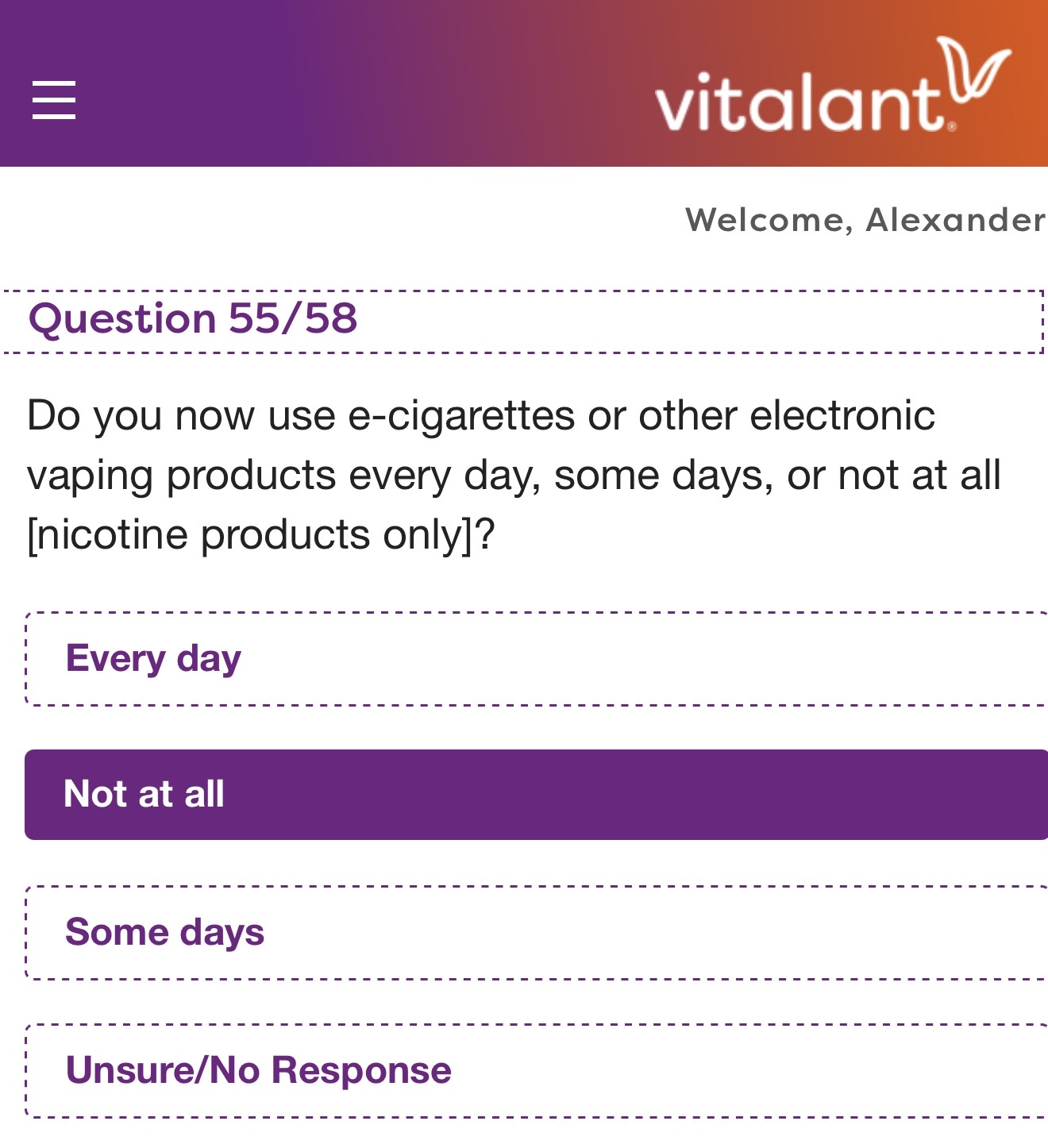Pick the Some days answer
This screenshot has height=1148, width=1048.
click(x=537, y=932)
